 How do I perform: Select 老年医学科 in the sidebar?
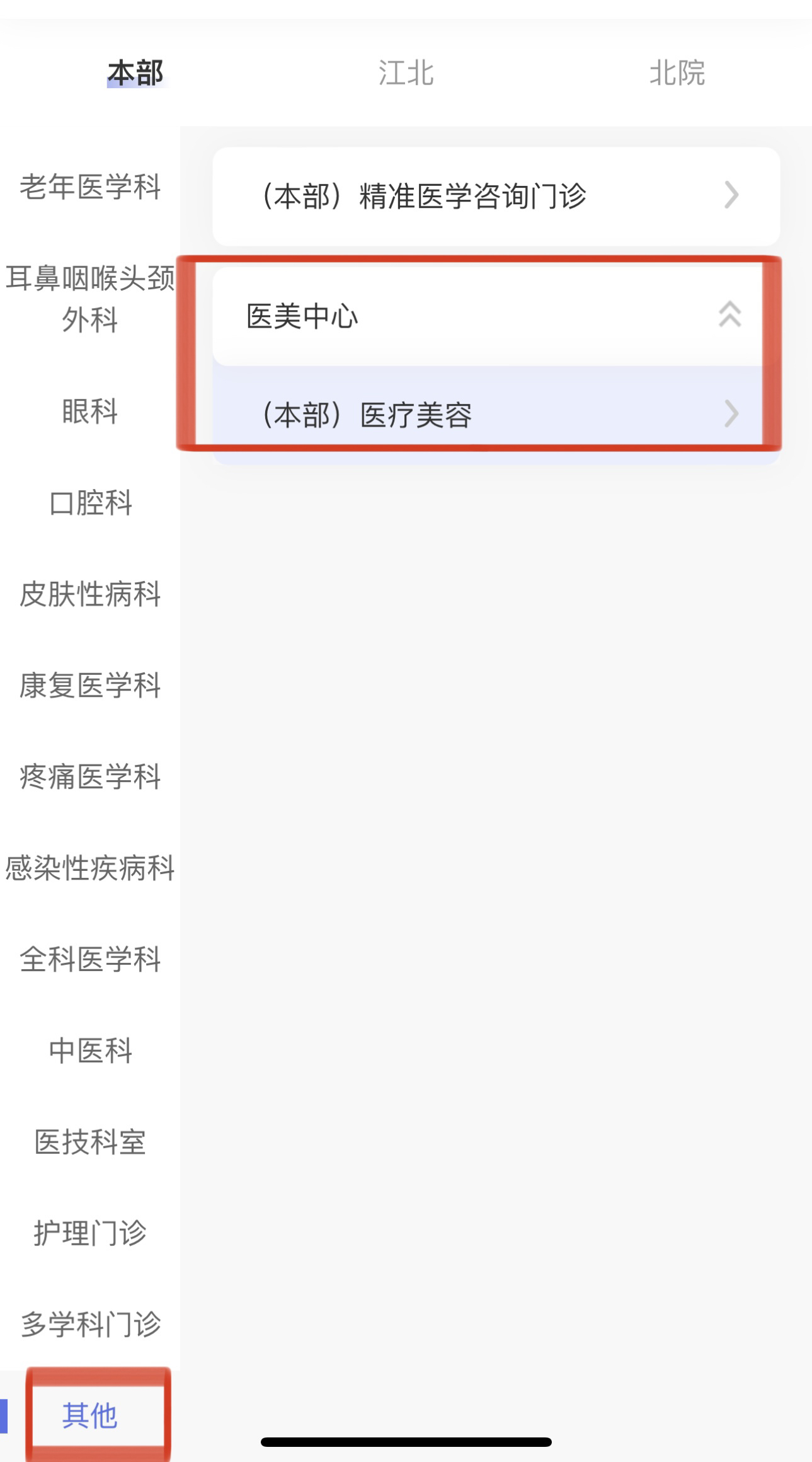[90, 187]
